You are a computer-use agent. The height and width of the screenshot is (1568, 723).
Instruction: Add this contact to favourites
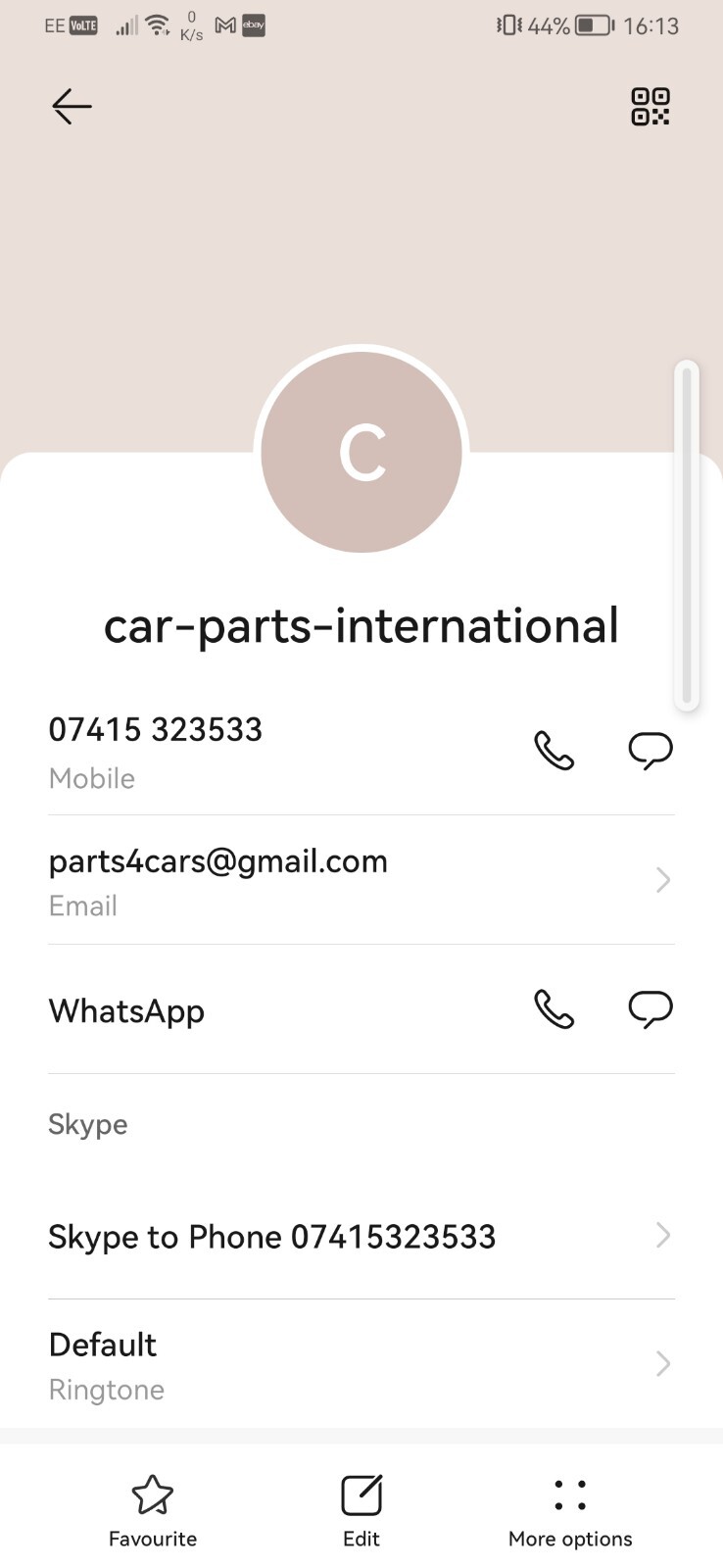click(153, 1509)
